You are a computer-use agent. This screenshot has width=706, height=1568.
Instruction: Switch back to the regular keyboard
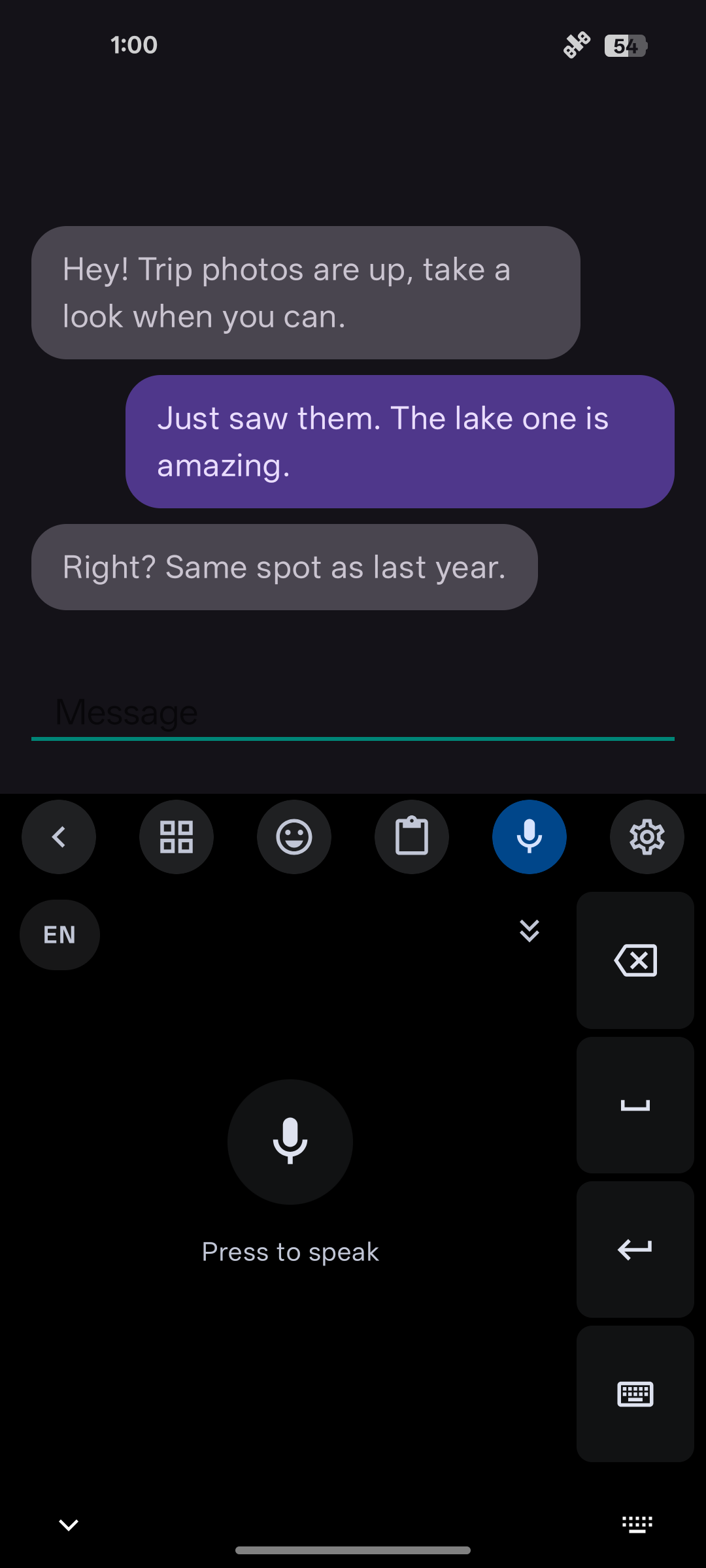pyautogui.click(x=635, y=1394)
